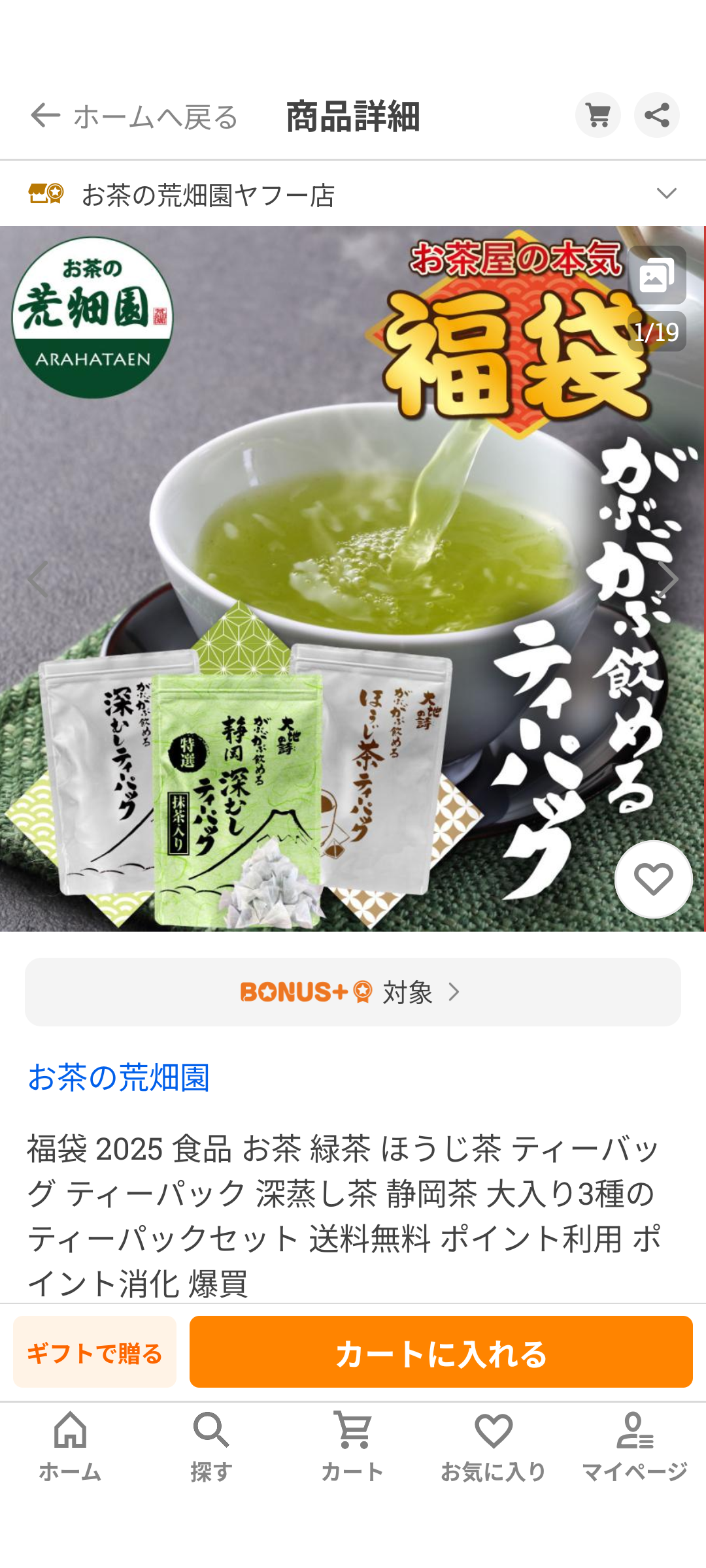Open the BONUS+ 対象 banner
706x1568 pixels.
point(353,992)
